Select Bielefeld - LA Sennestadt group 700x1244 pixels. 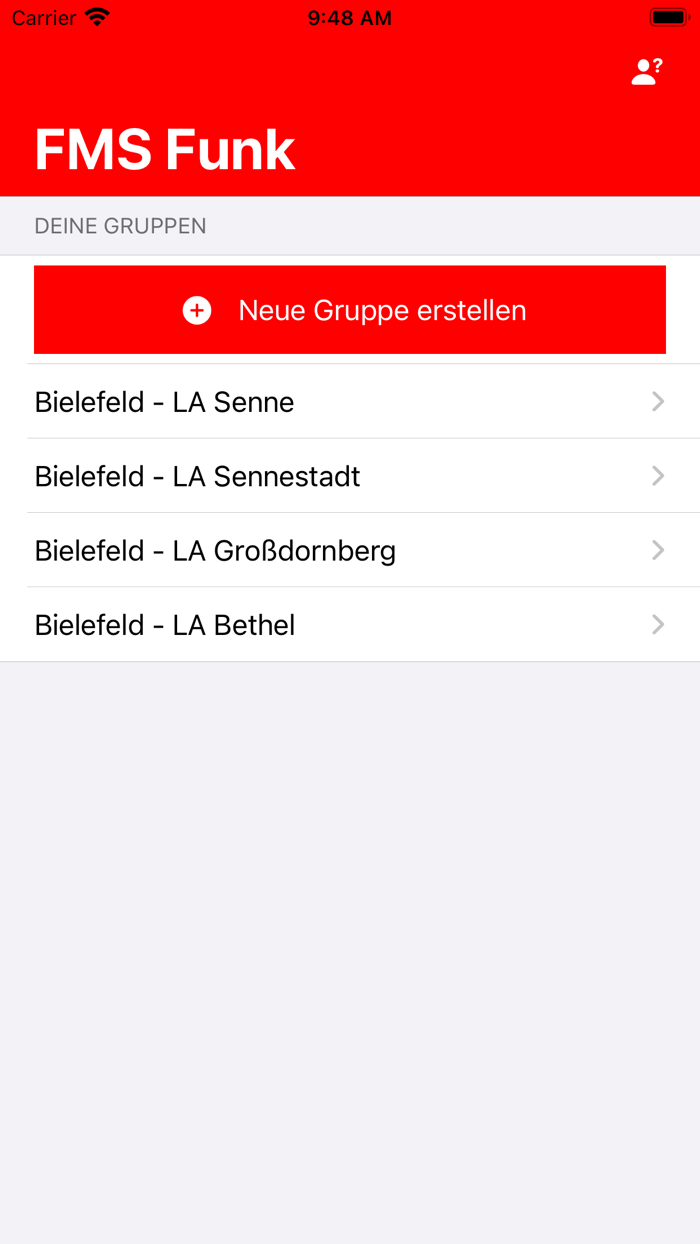click(x=350, y=476)
